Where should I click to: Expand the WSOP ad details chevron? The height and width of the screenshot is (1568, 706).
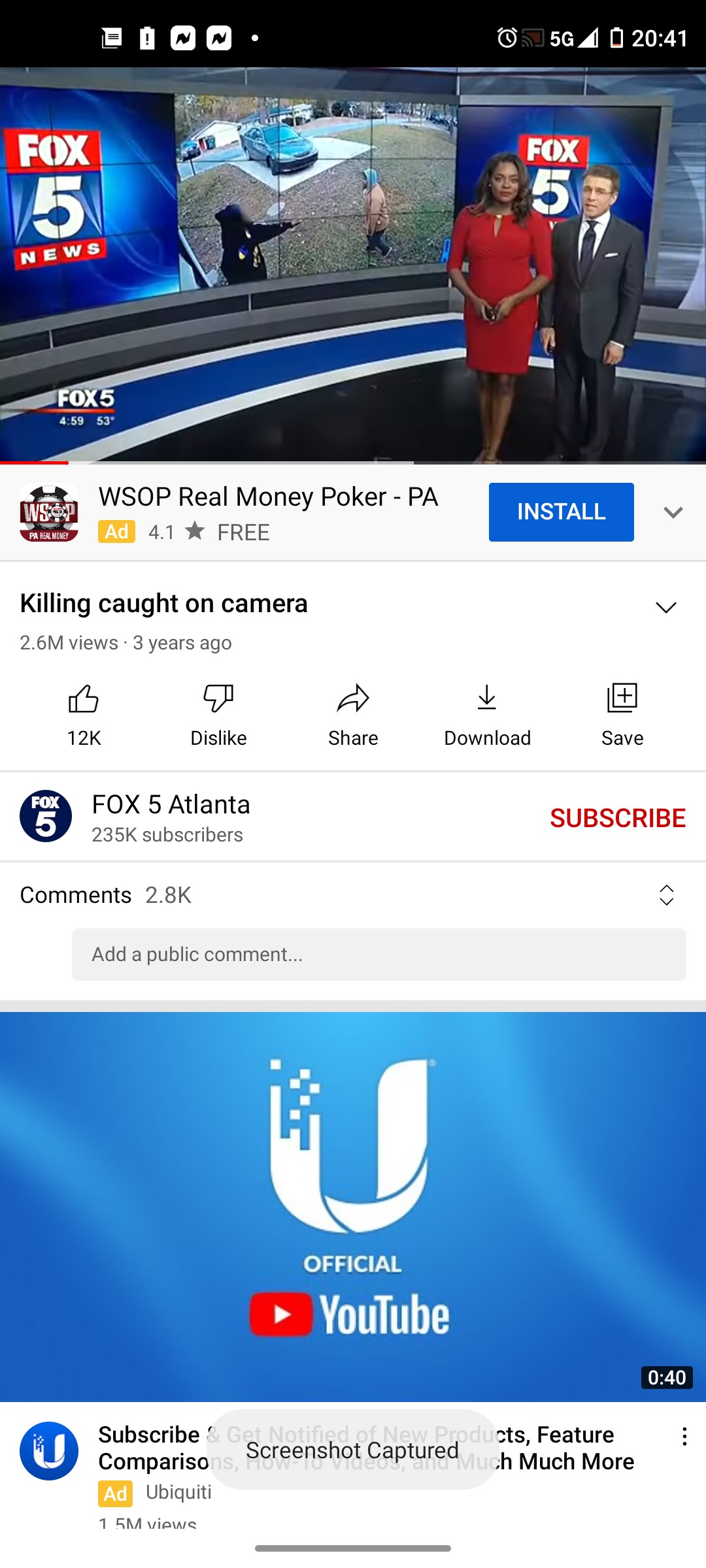tap(673, 512)
